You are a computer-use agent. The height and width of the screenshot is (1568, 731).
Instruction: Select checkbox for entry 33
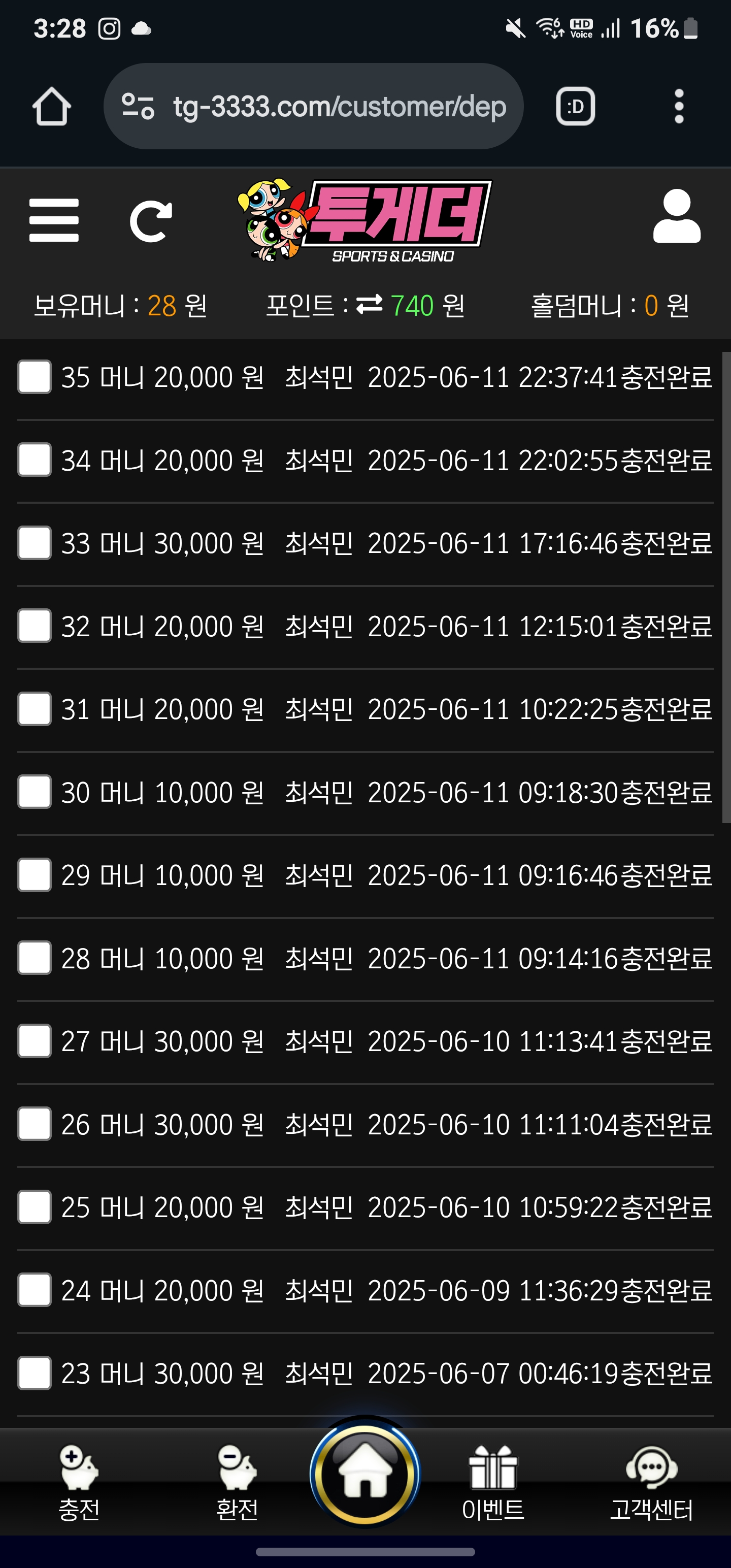(x=34, y=543)
